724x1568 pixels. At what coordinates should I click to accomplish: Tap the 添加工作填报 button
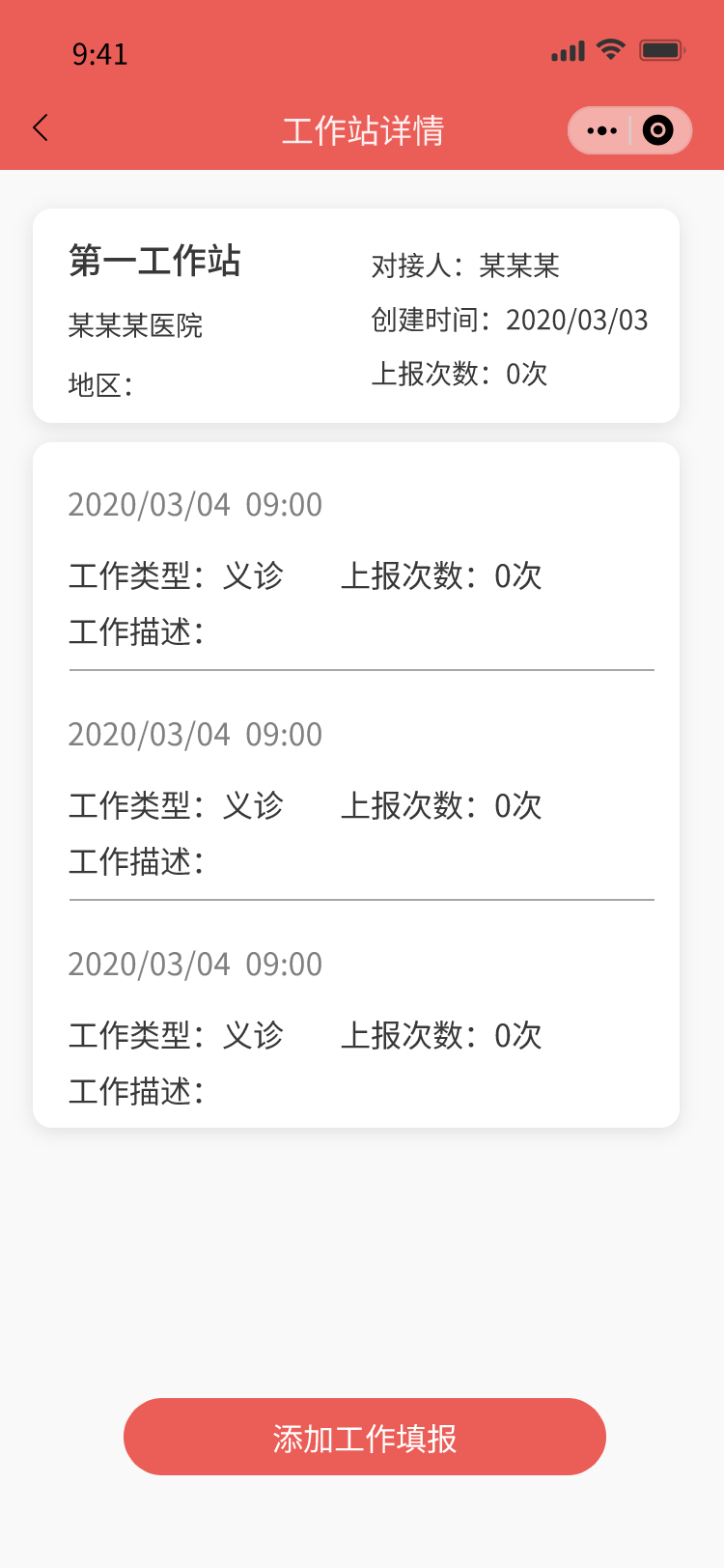pos(365,1437)
